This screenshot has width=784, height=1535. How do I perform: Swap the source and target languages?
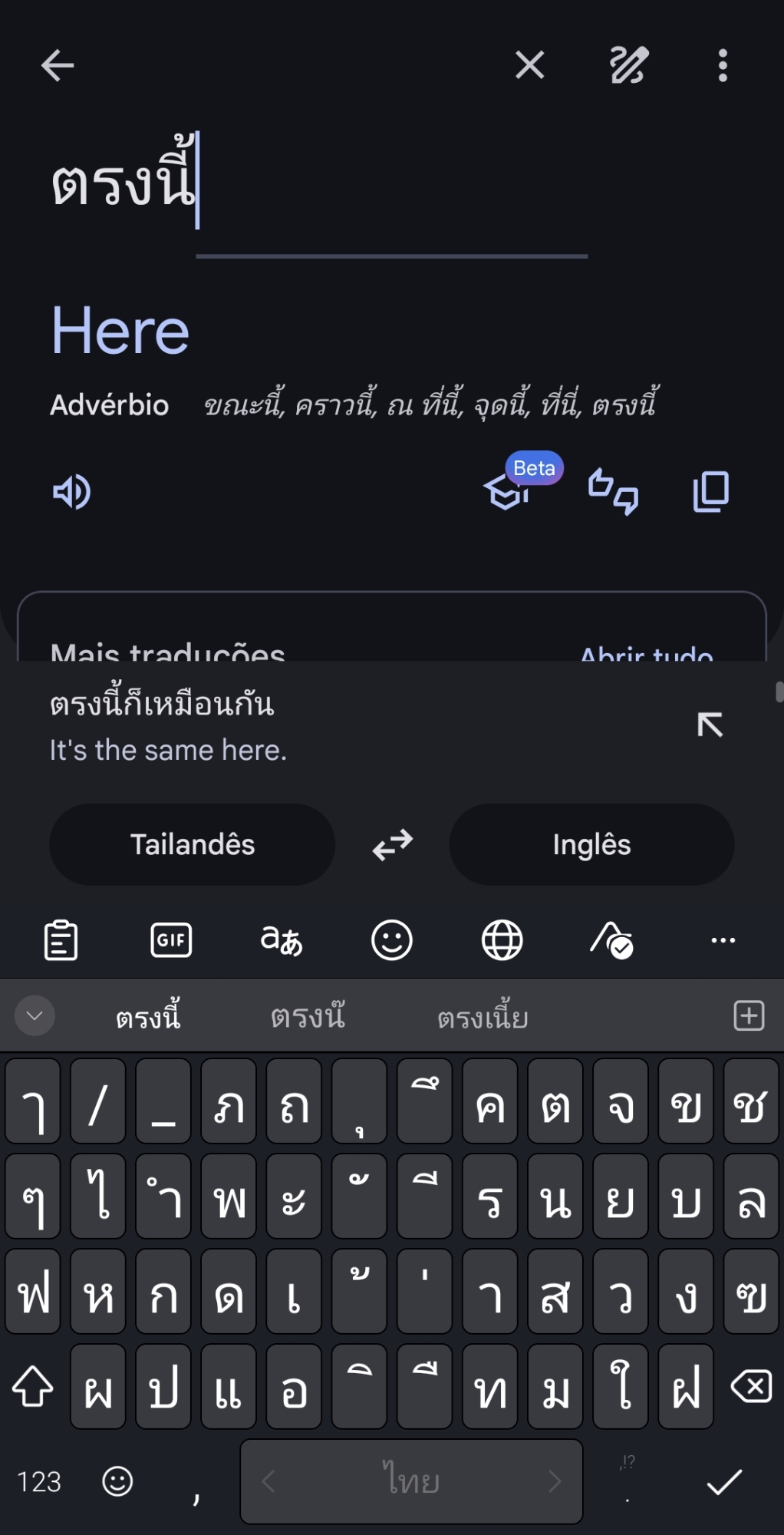tap(393, 844)
